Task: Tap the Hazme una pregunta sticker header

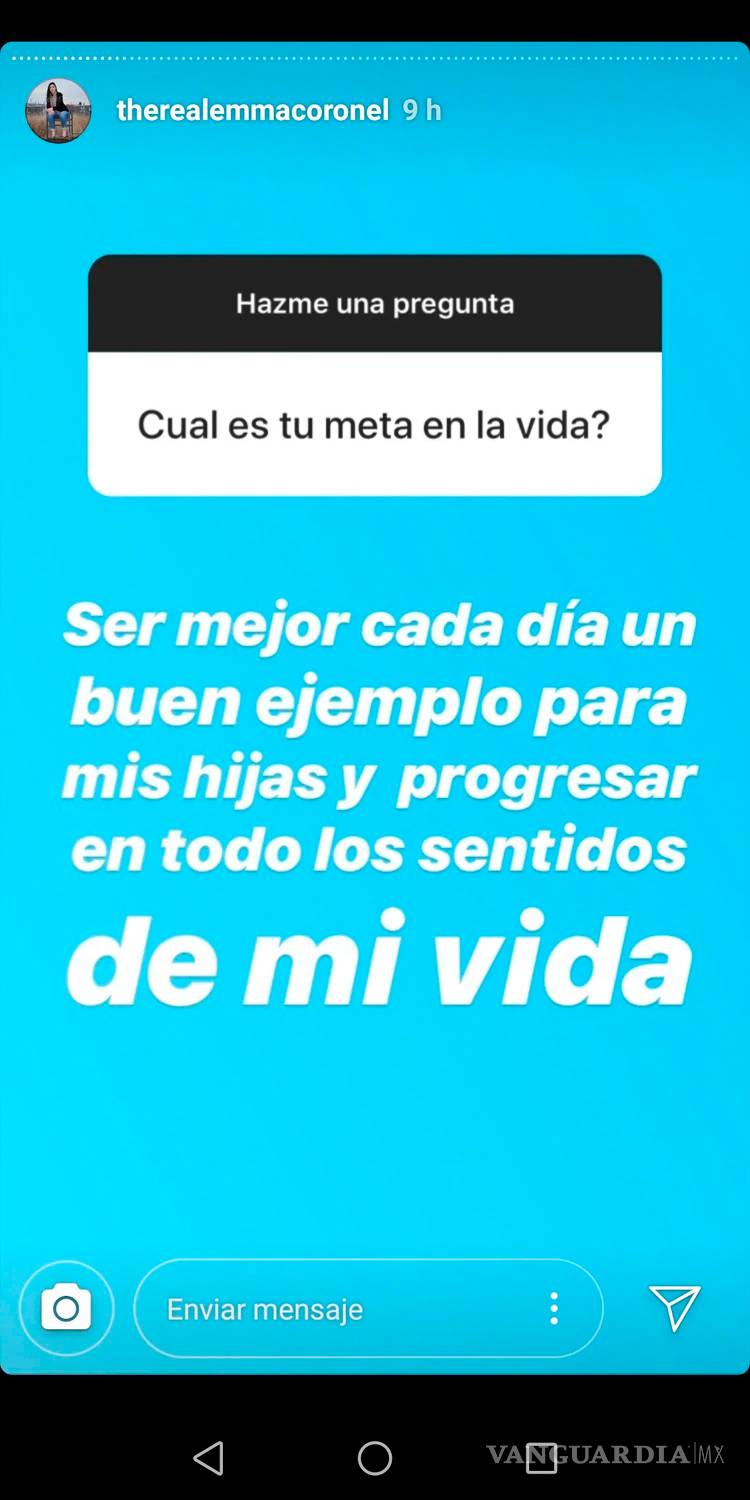Action: 375,304
